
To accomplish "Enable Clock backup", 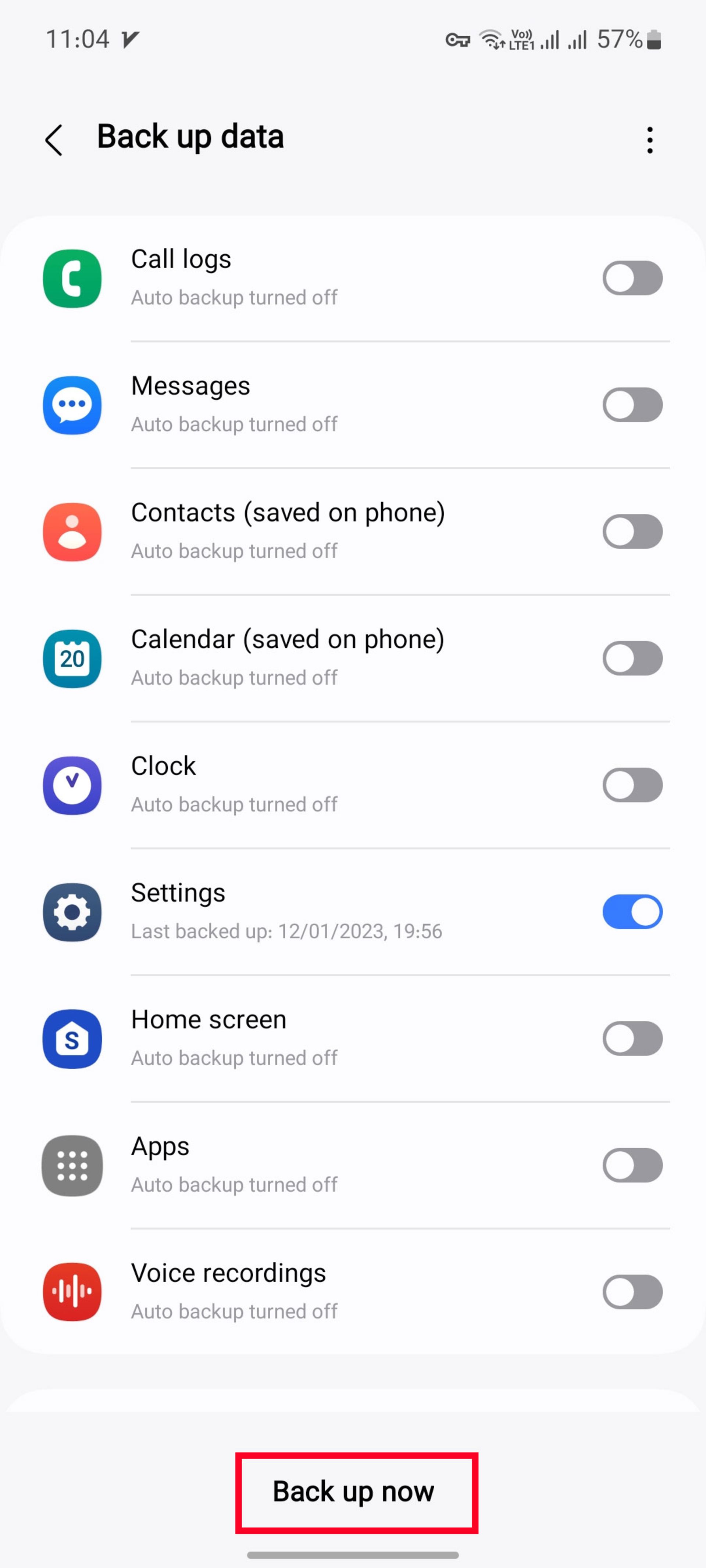I will pyautogui.click(x=632, y=785).
